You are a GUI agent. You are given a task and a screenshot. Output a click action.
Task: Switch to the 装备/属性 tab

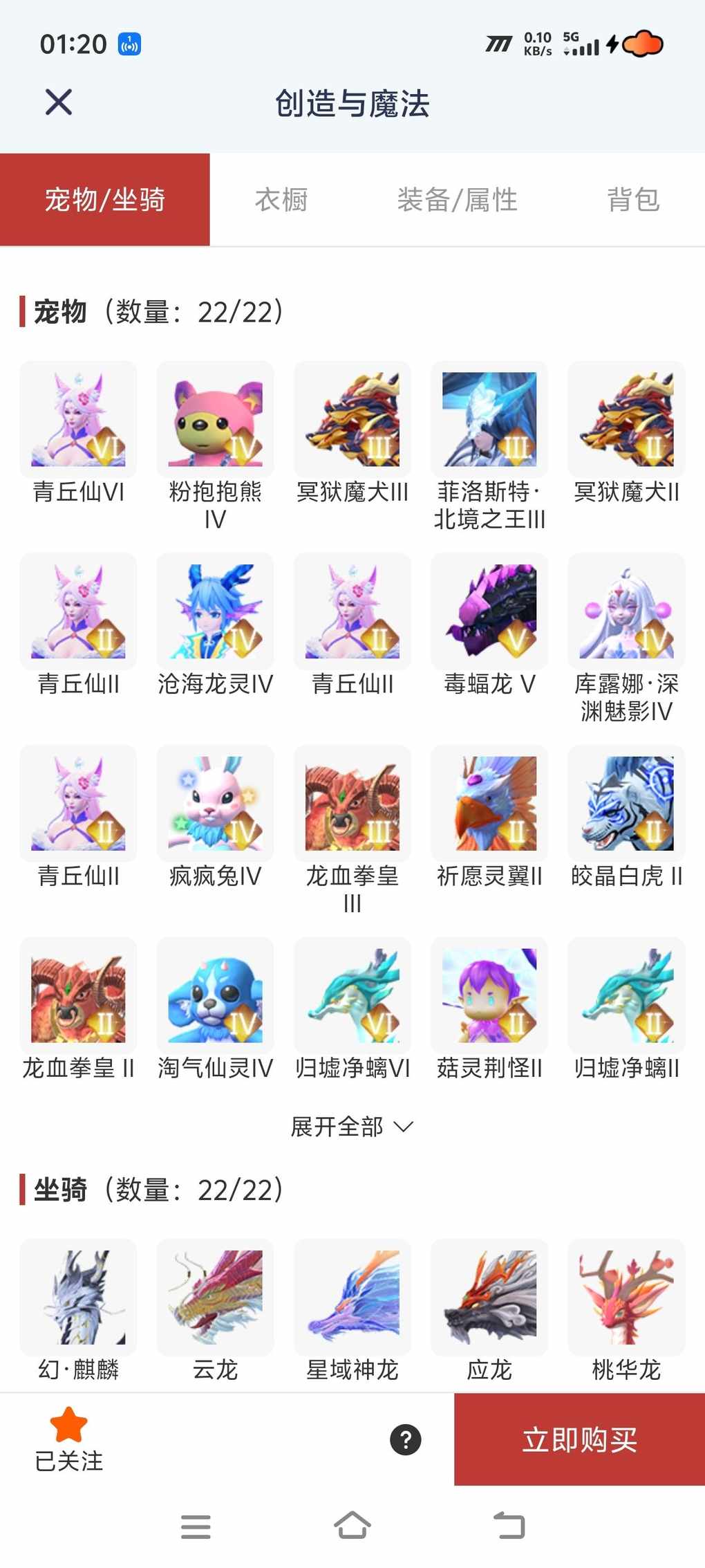[457, 200]
